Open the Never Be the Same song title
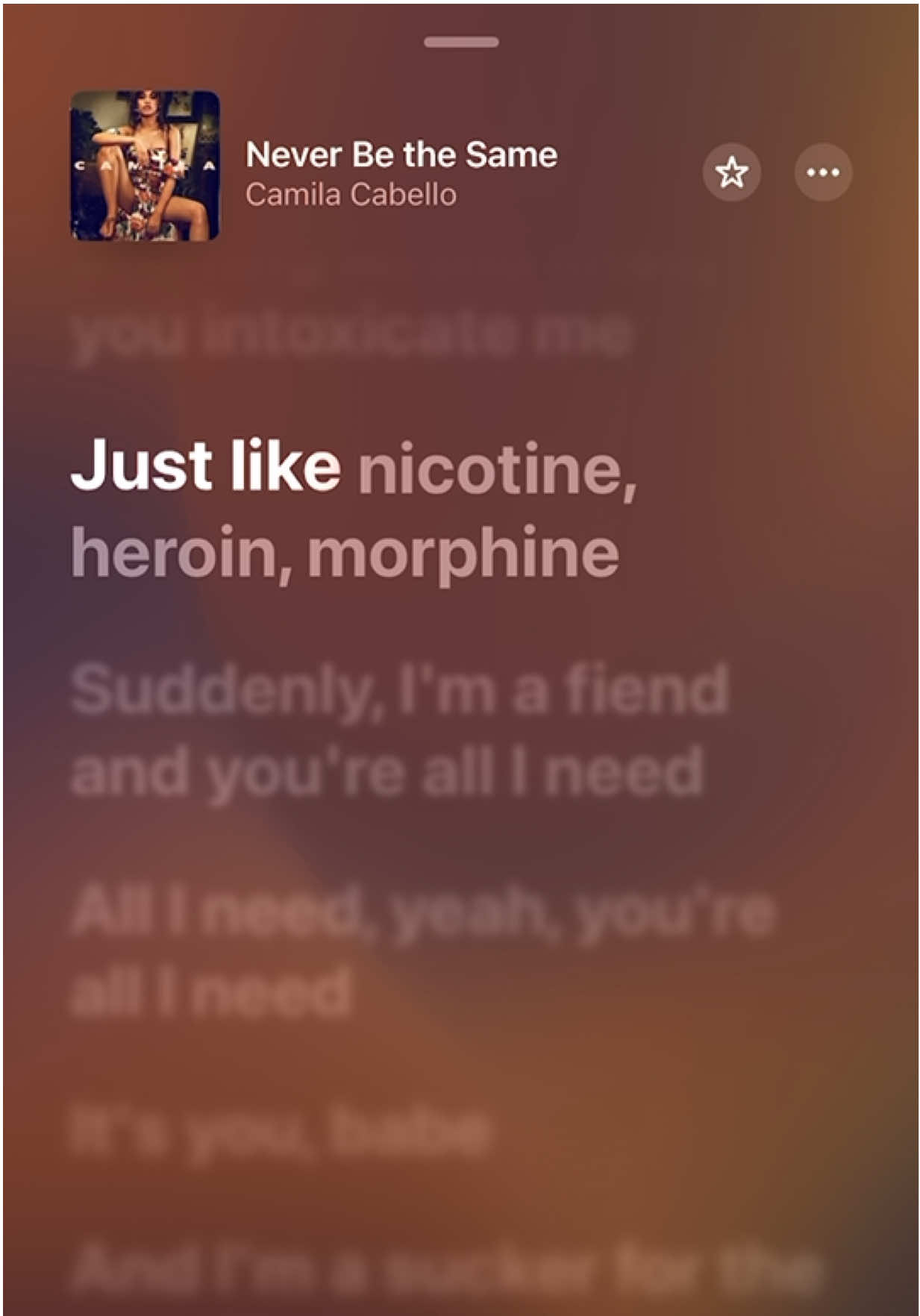 [401, 155]
